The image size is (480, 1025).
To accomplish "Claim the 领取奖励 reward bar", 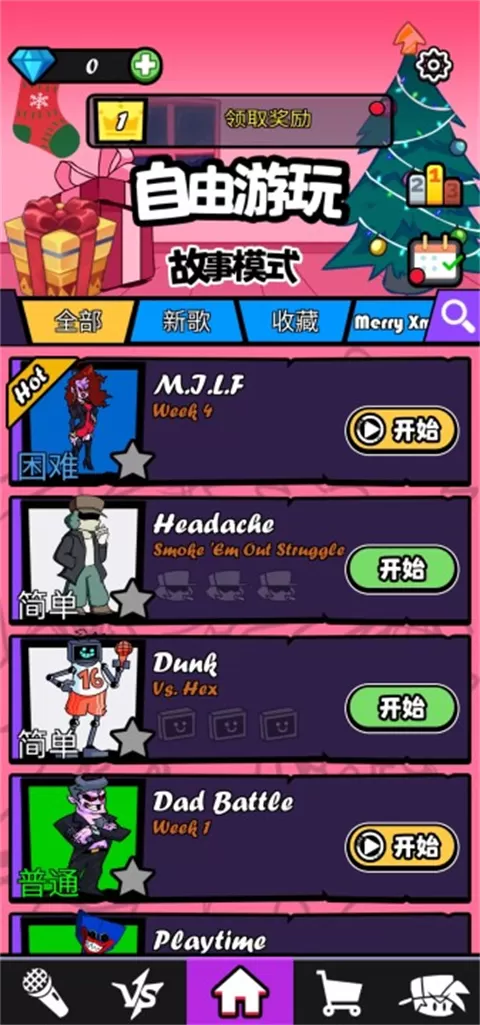I will (x=240, y=120).
